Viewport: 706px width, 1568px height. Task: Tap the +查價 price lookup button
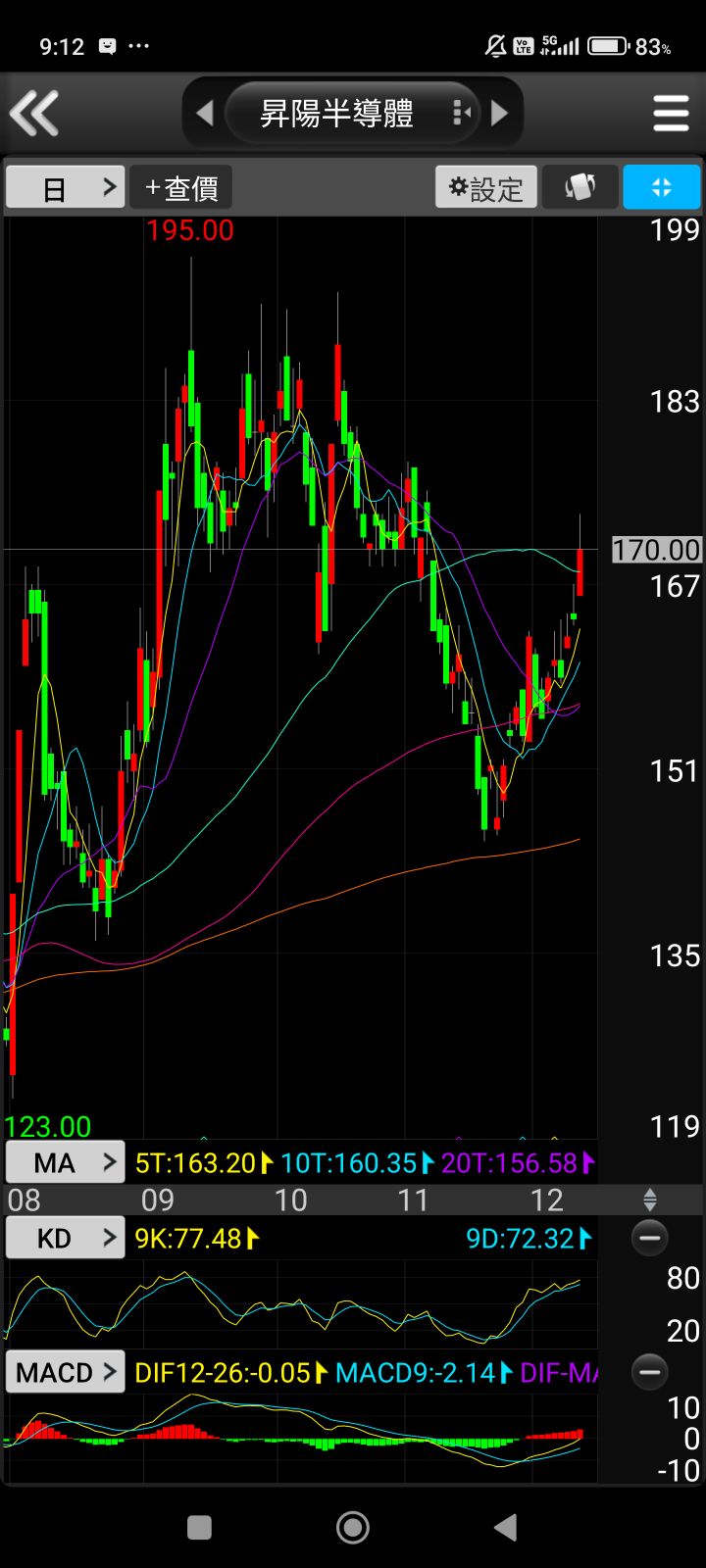click(181, 187)
